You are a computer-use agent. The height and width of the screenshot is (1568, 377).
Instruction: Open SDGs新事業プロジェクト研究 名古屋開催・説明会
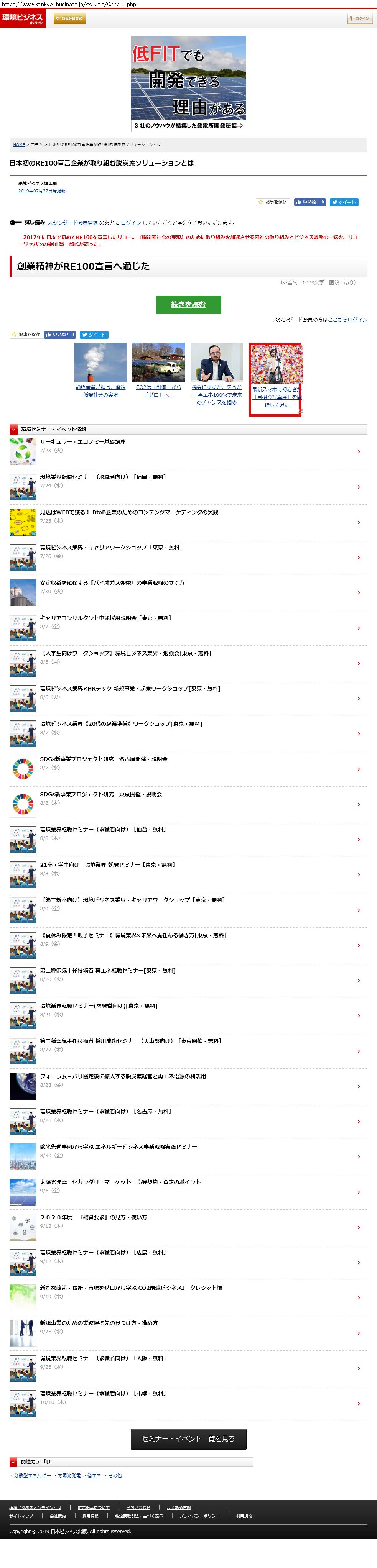coord(104,759)
